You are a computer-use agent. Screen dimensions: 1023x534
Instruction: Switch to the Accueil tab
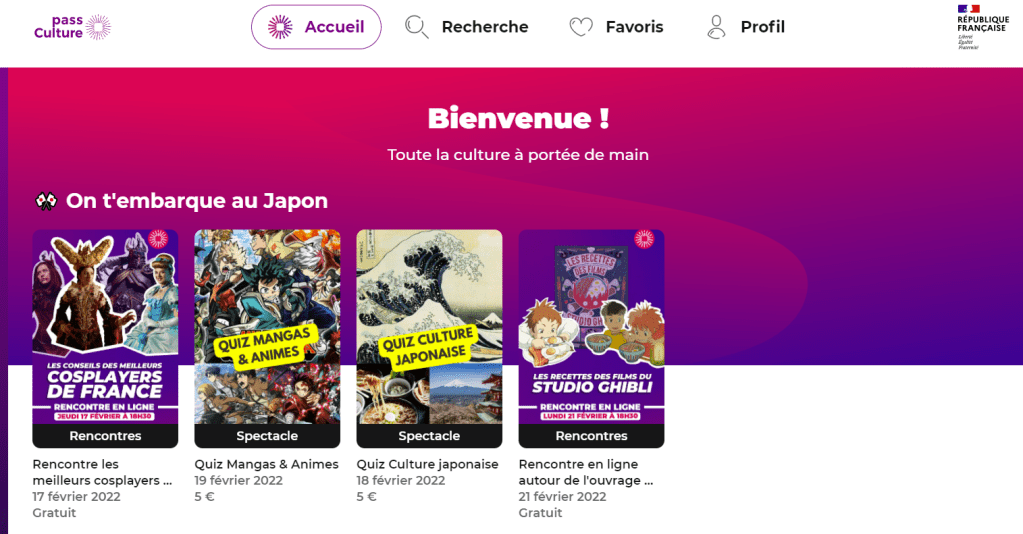tap(316, 27)
